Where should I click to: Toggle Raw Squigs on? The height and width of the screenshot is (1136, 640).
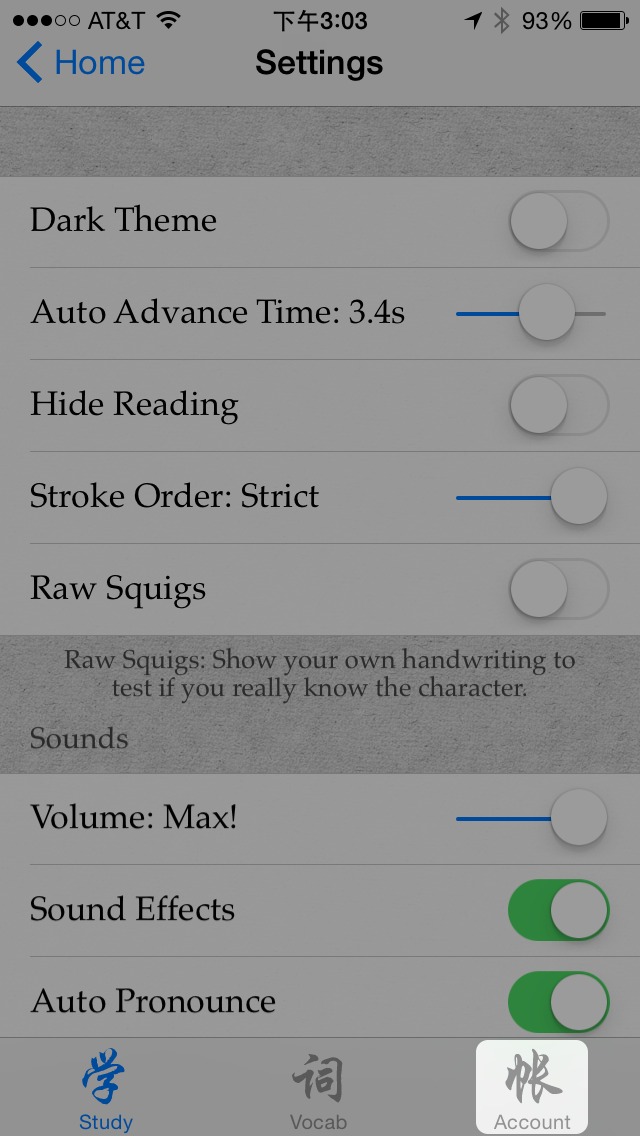pyautogui.click(x=558, y=589)
